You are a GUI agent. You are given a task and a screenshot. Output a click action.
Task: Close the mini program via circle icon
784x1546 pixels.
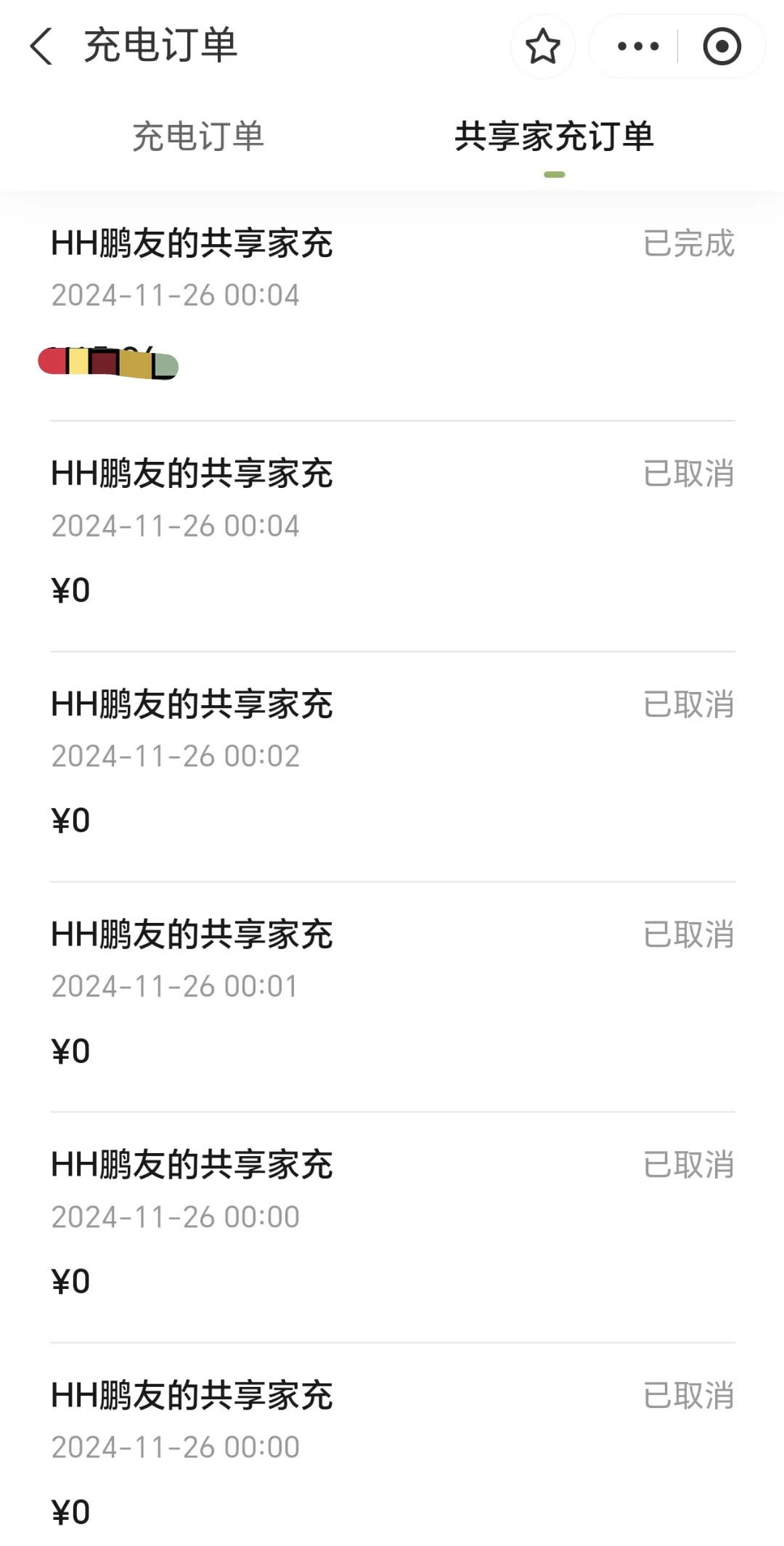722,46
